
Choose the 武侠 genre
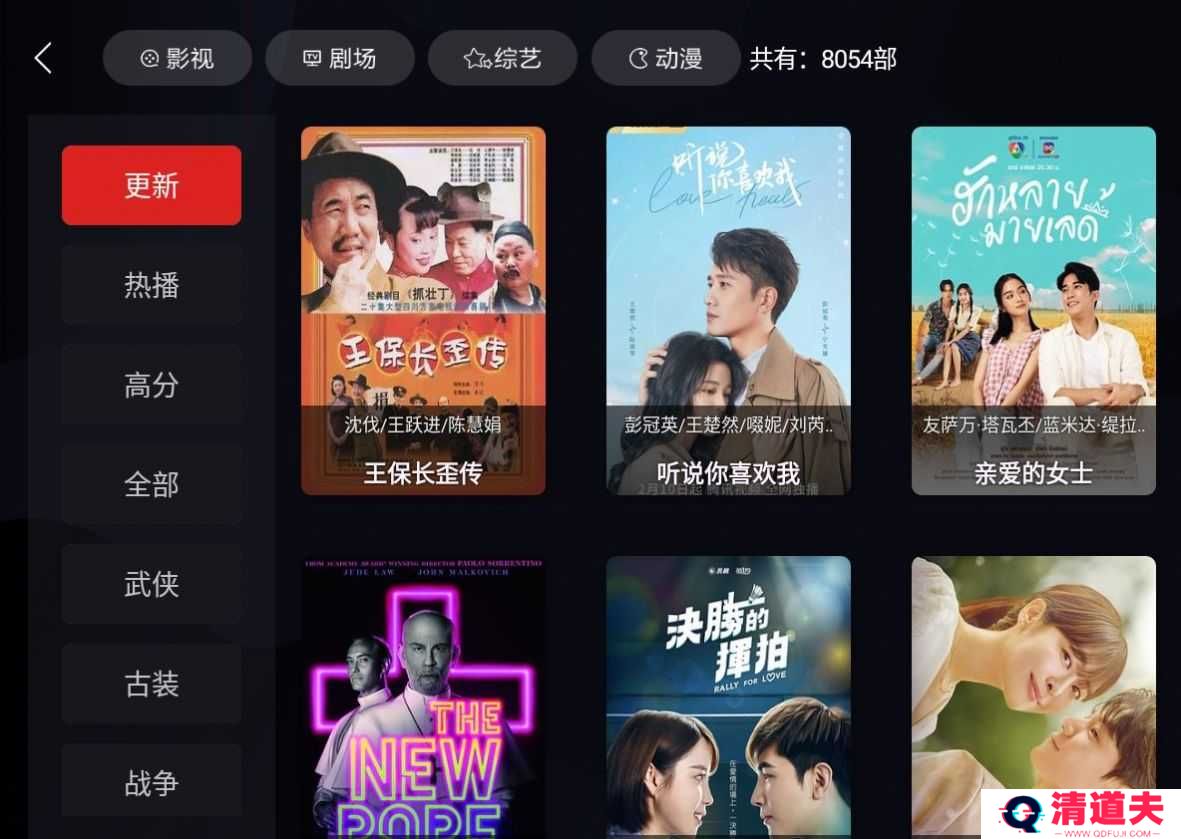coord(151,584)
